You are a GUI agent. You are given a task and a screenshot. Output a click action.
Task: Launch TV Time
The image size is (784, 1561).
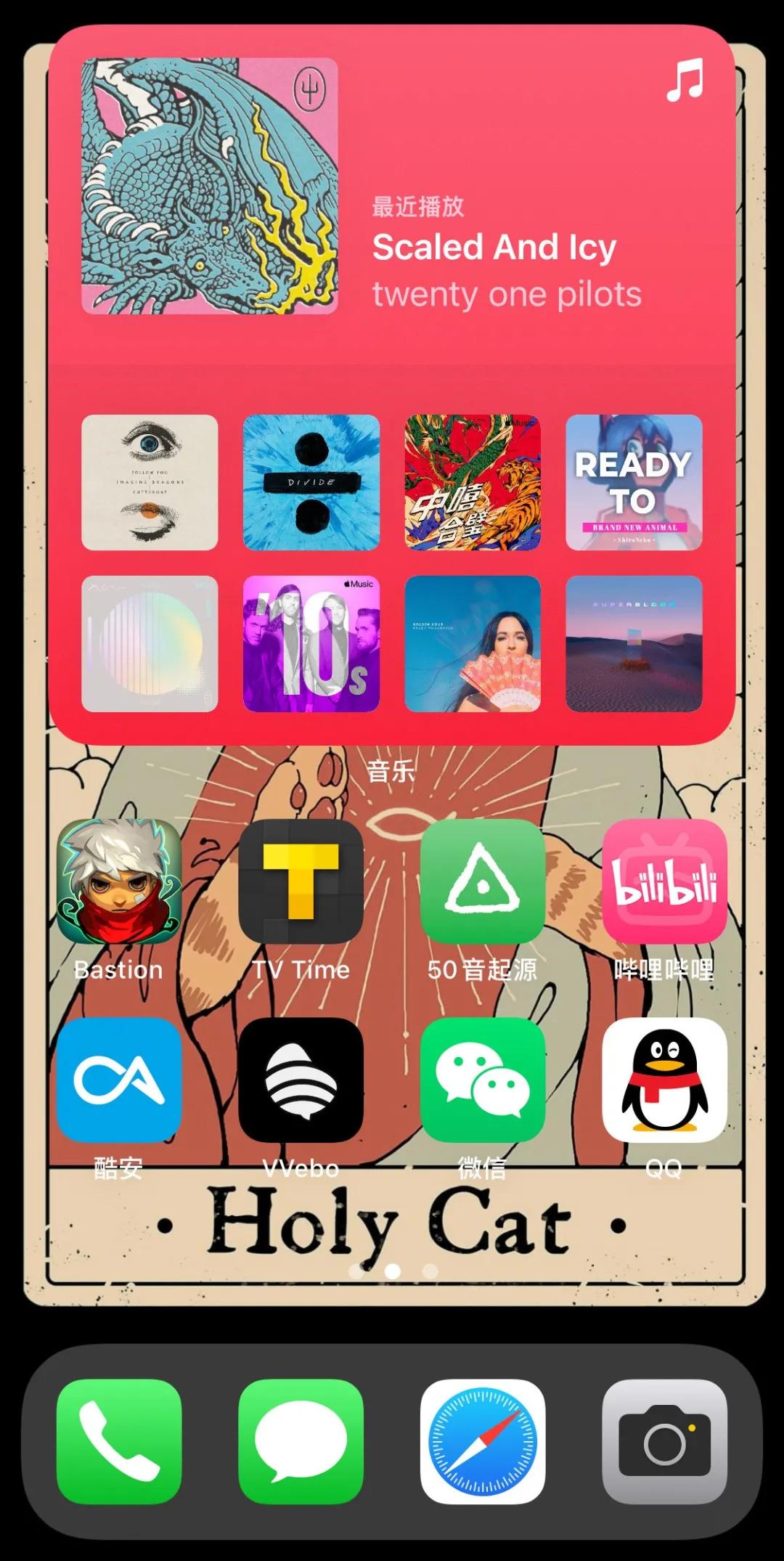point(301,881)
